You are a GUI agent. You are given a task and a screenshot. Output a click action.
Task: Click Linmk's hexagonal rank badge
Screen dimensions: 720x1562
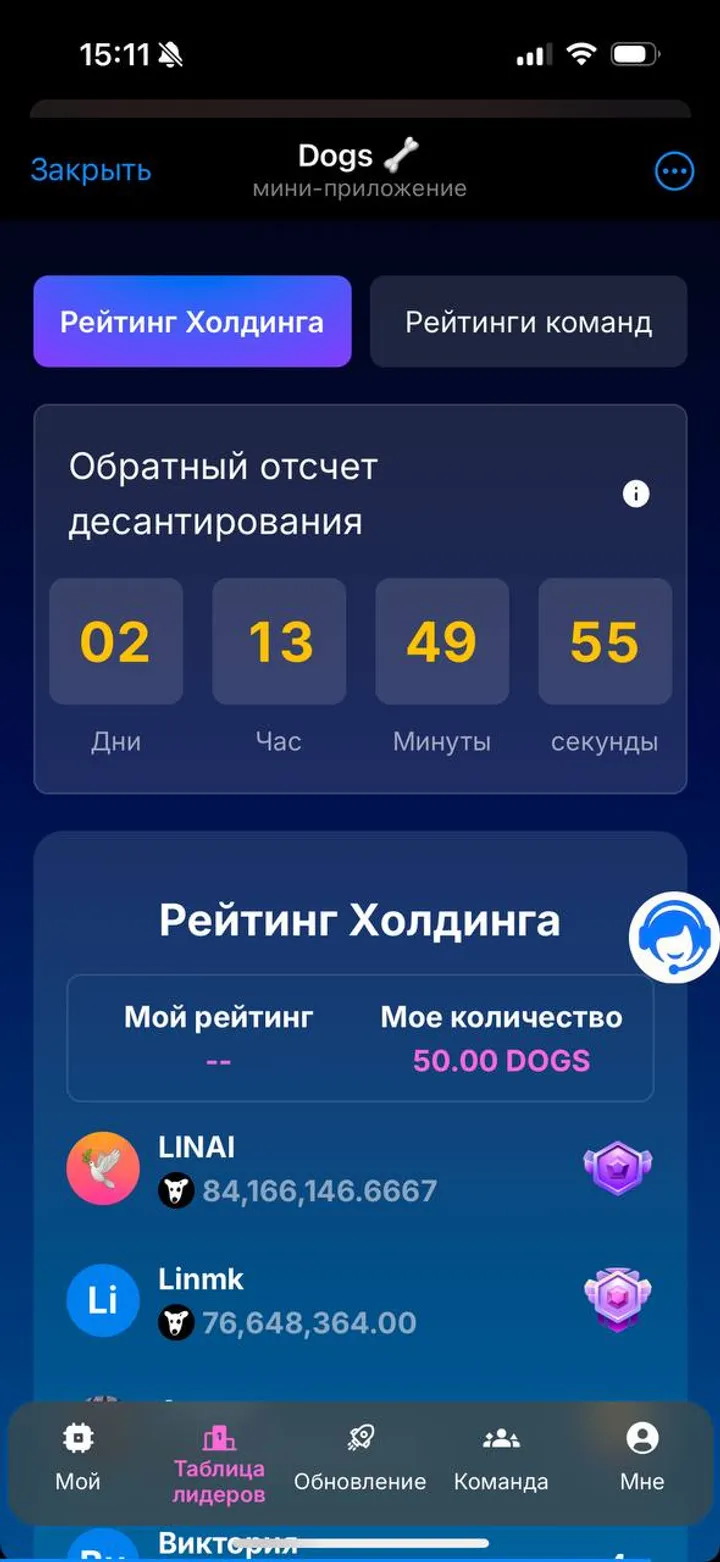click(617, 1299)
